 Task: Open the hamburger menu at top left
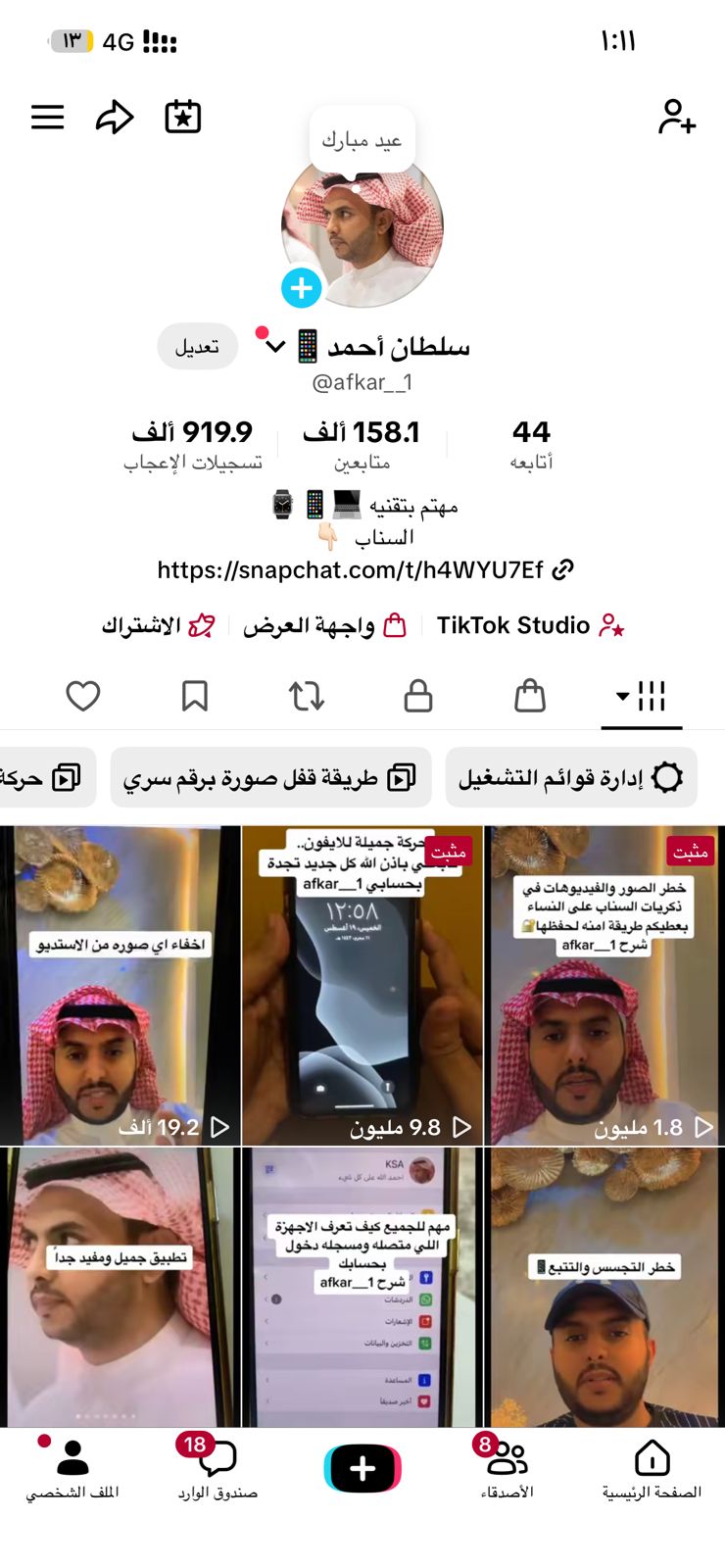(x=47, y=117)
